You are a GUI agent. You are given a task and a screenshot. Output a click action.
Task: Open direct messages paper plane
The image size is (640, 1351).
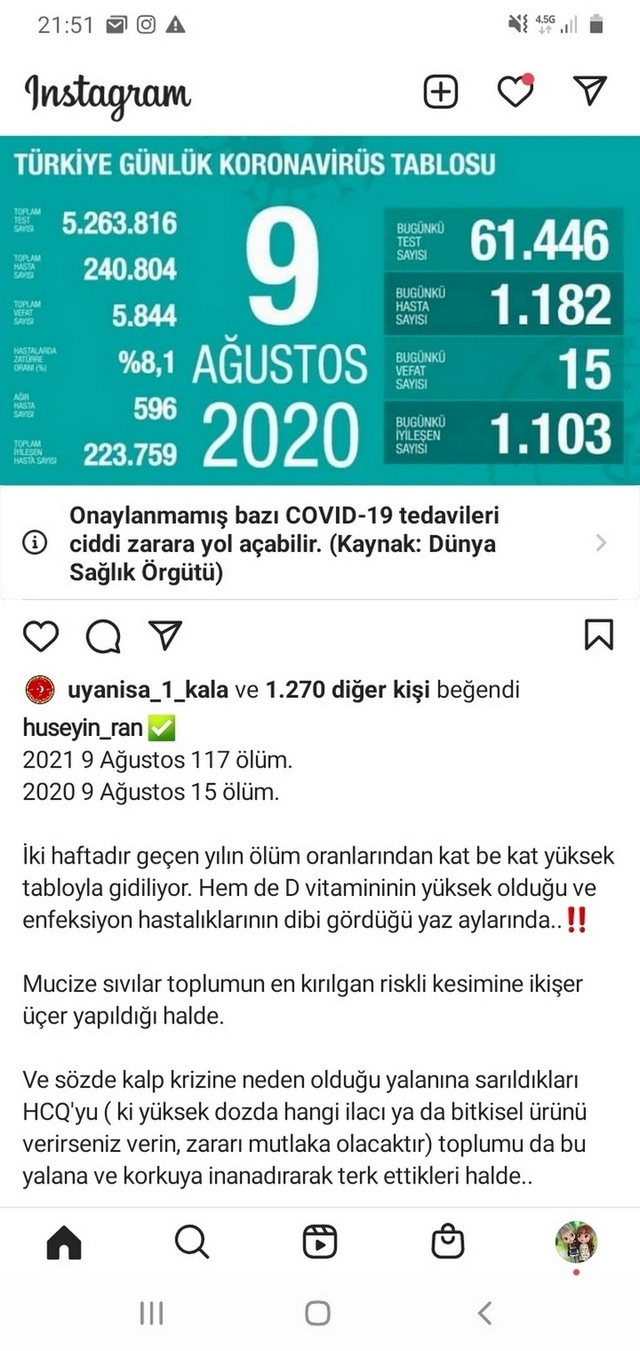click(x=591, y=91)
